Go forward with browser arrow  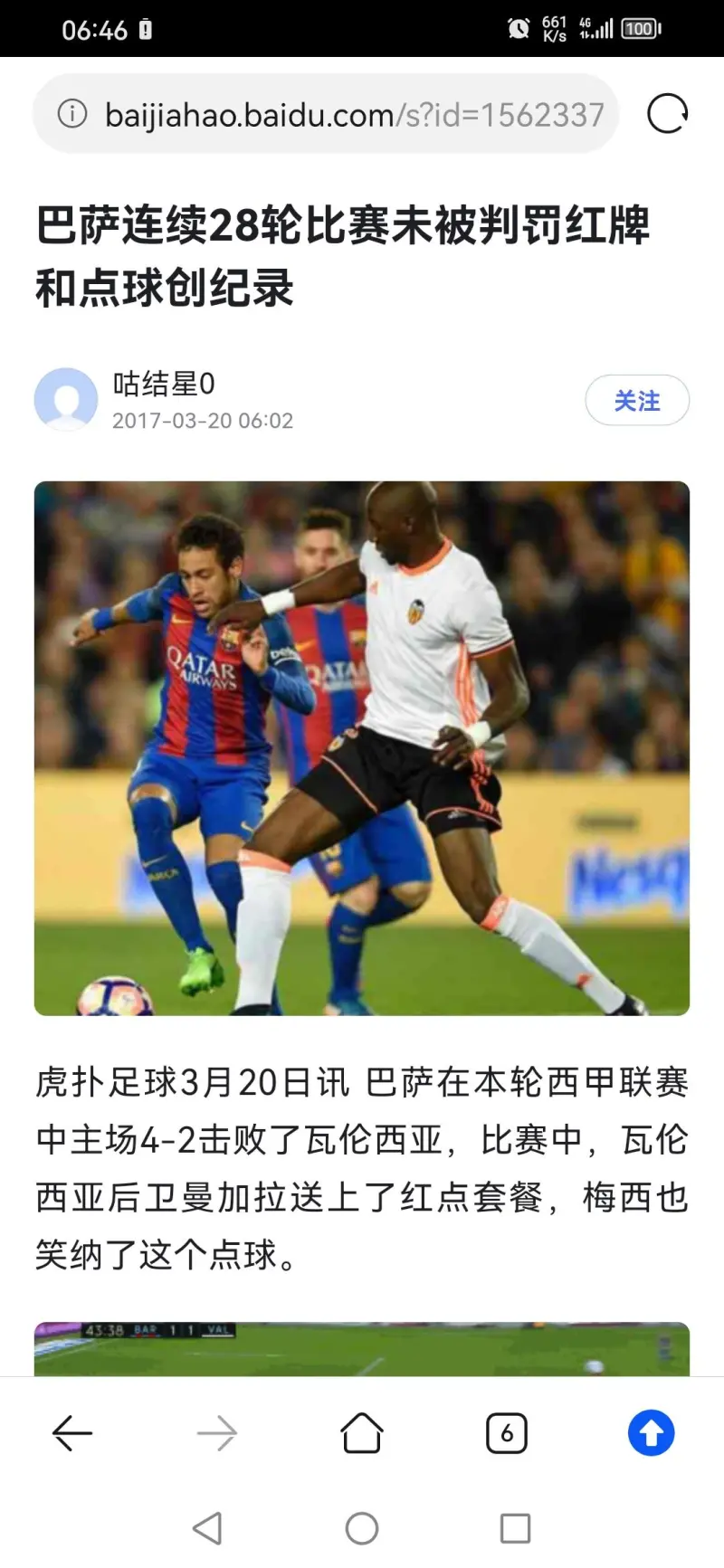click(x=217, y=1433)
